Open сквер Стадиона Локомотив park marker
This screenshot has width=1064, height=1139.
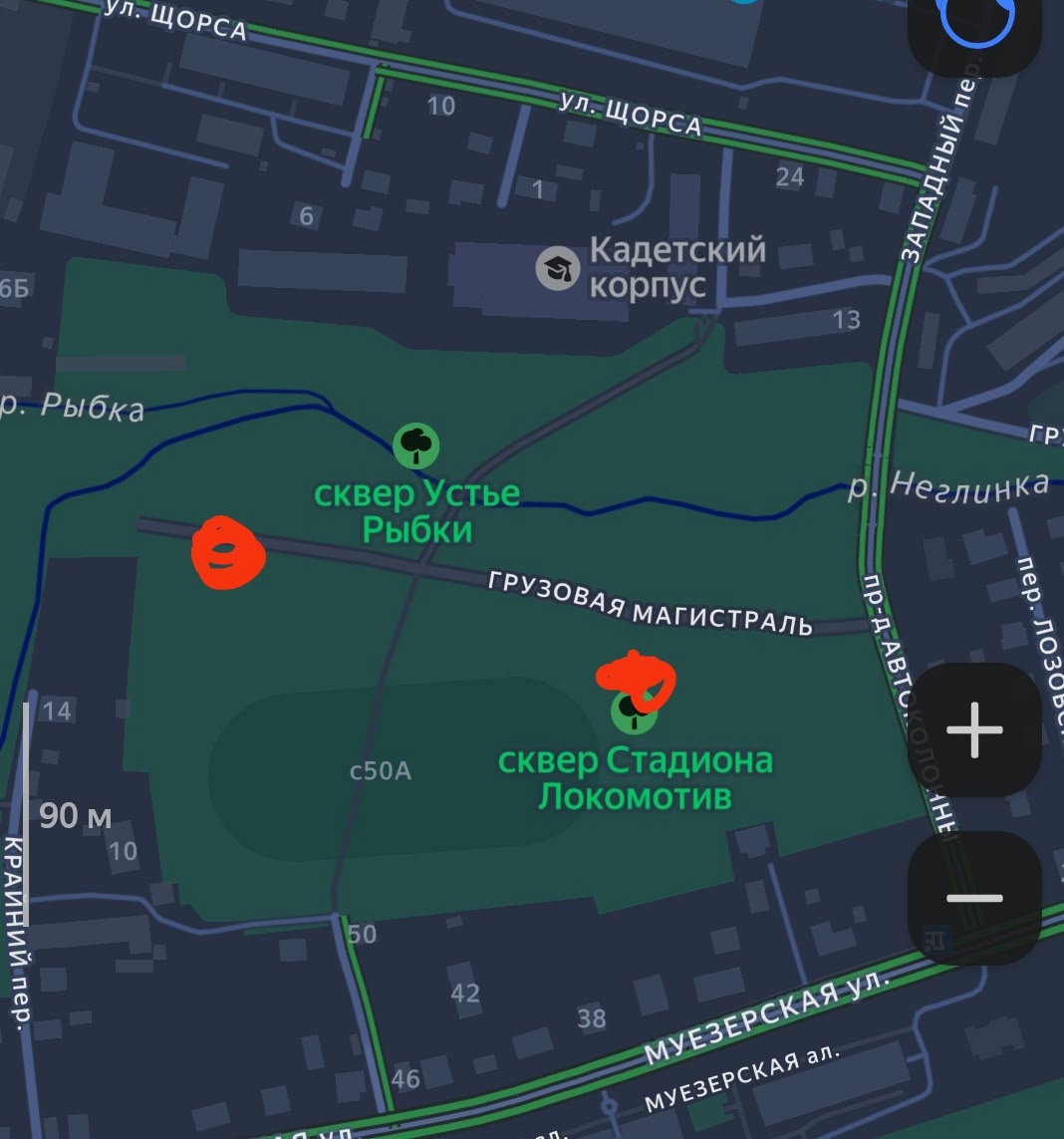[x=634, y=710]
